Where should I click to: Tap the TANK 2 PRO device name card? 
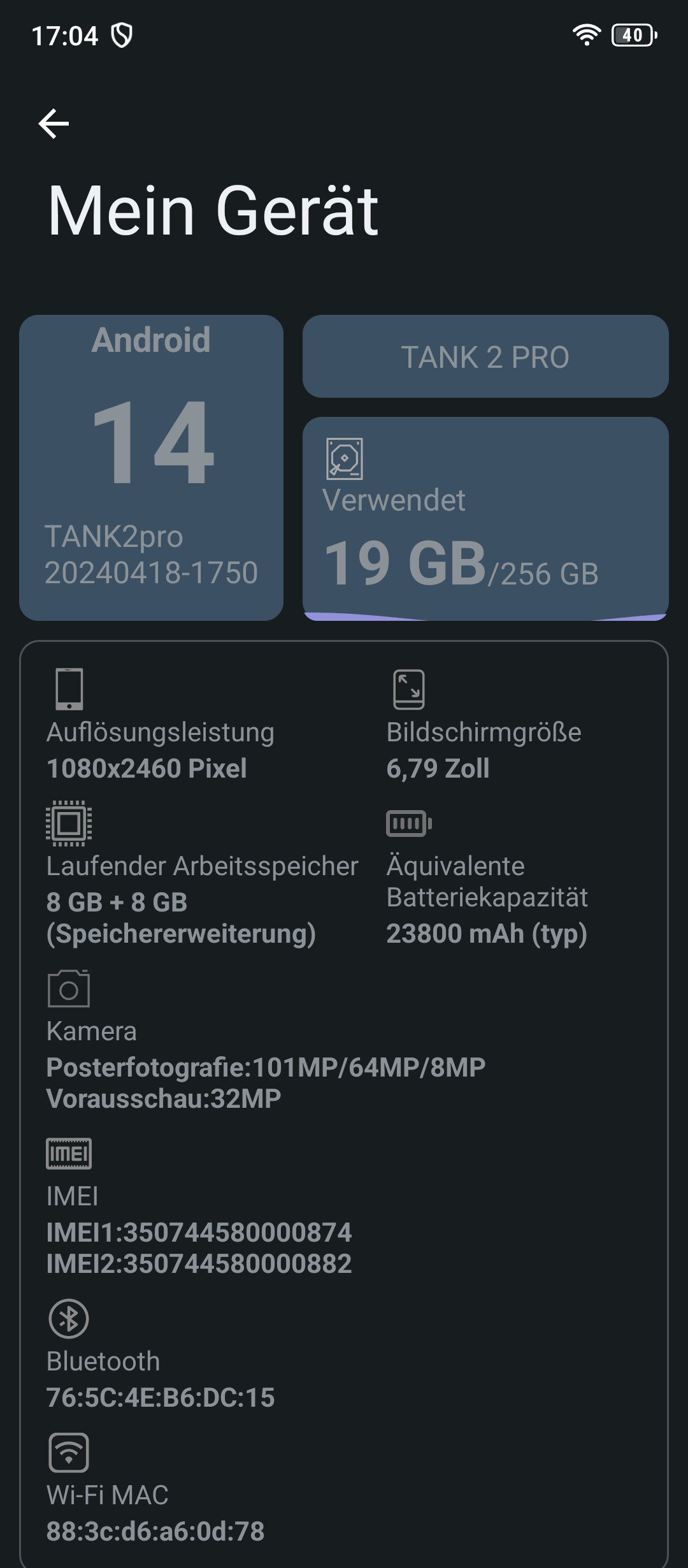pos(485,356)
